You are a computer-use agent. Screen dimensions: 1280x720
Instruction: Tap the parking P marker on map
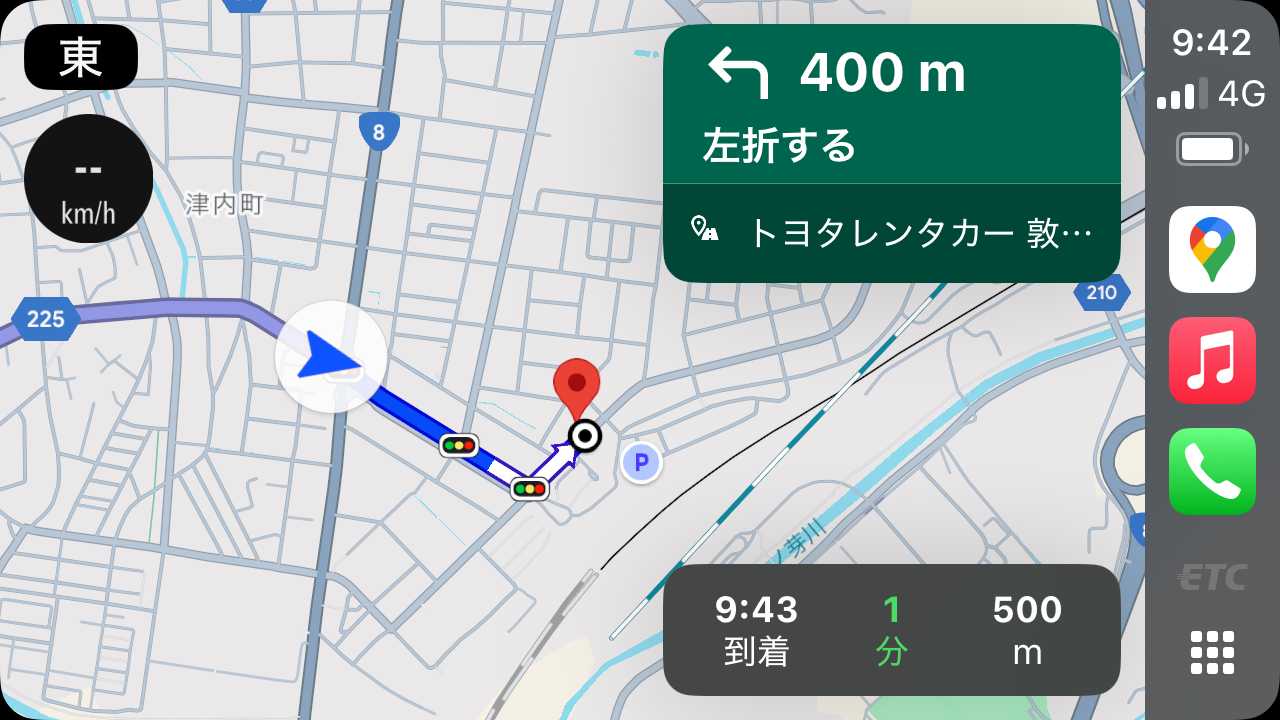coord(641,462)
